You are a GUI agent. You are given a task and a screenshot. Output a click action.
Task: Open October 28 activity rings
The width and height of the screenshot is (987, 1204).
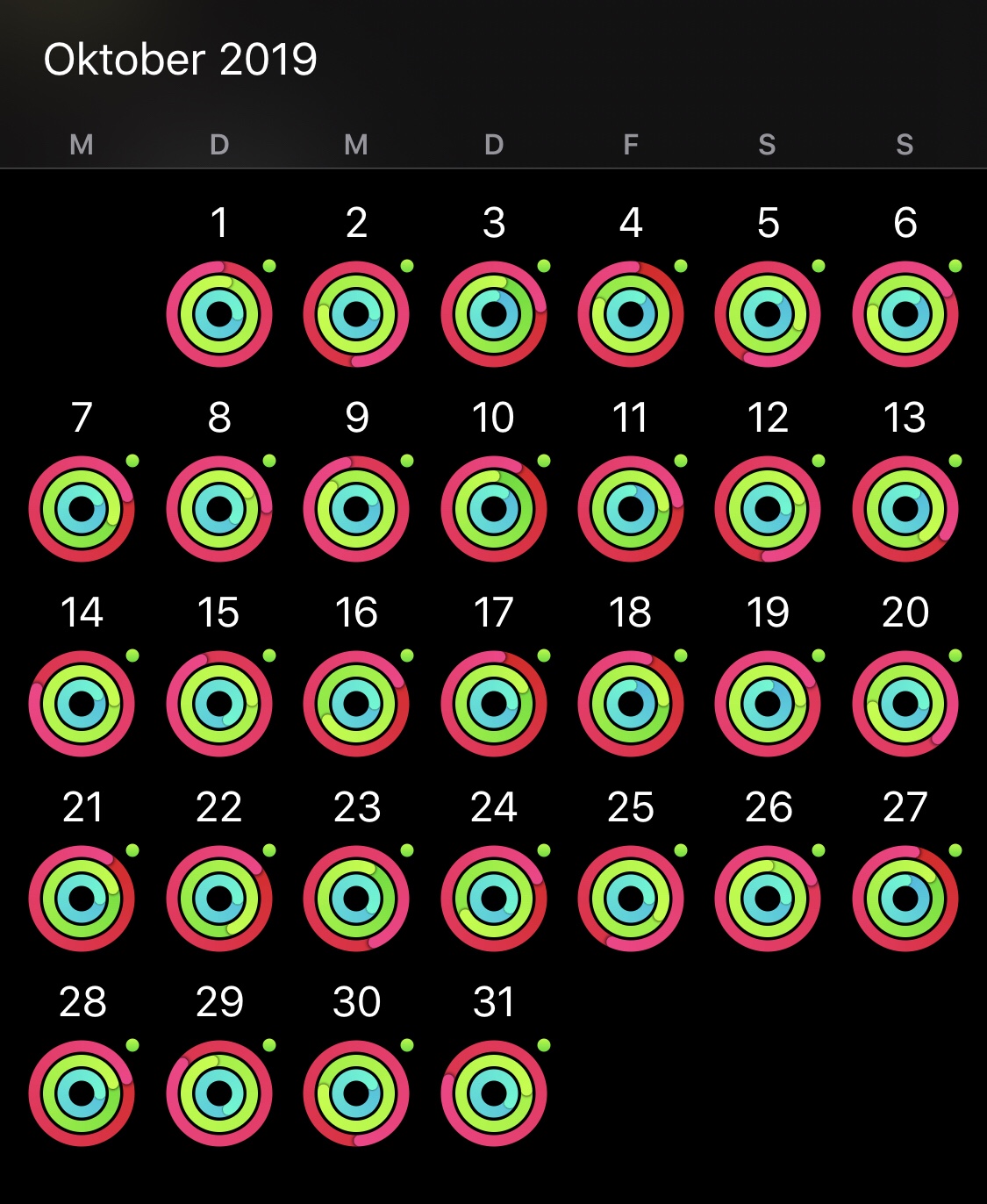82,1093
